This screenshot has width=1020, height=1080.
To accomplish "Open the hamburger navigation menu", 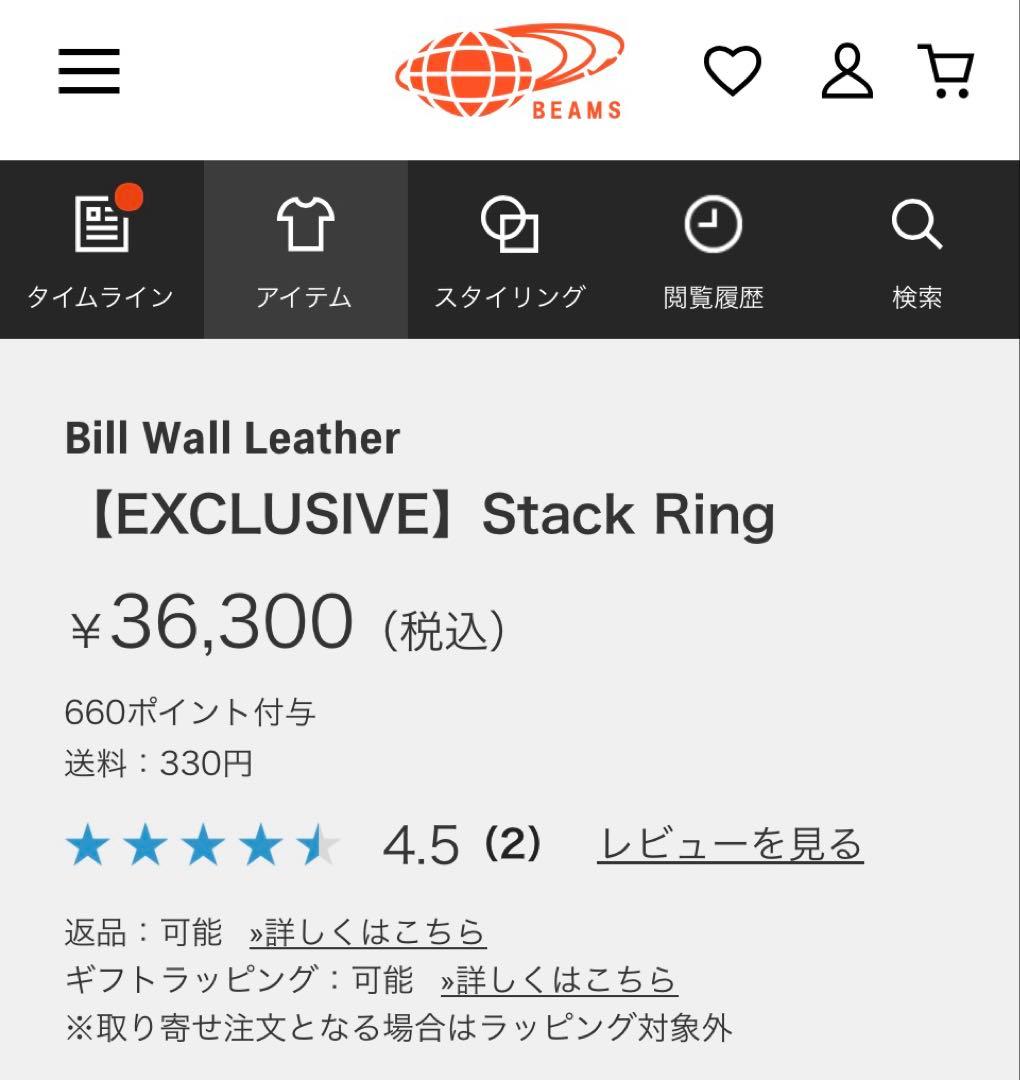I will pos(91,71).
